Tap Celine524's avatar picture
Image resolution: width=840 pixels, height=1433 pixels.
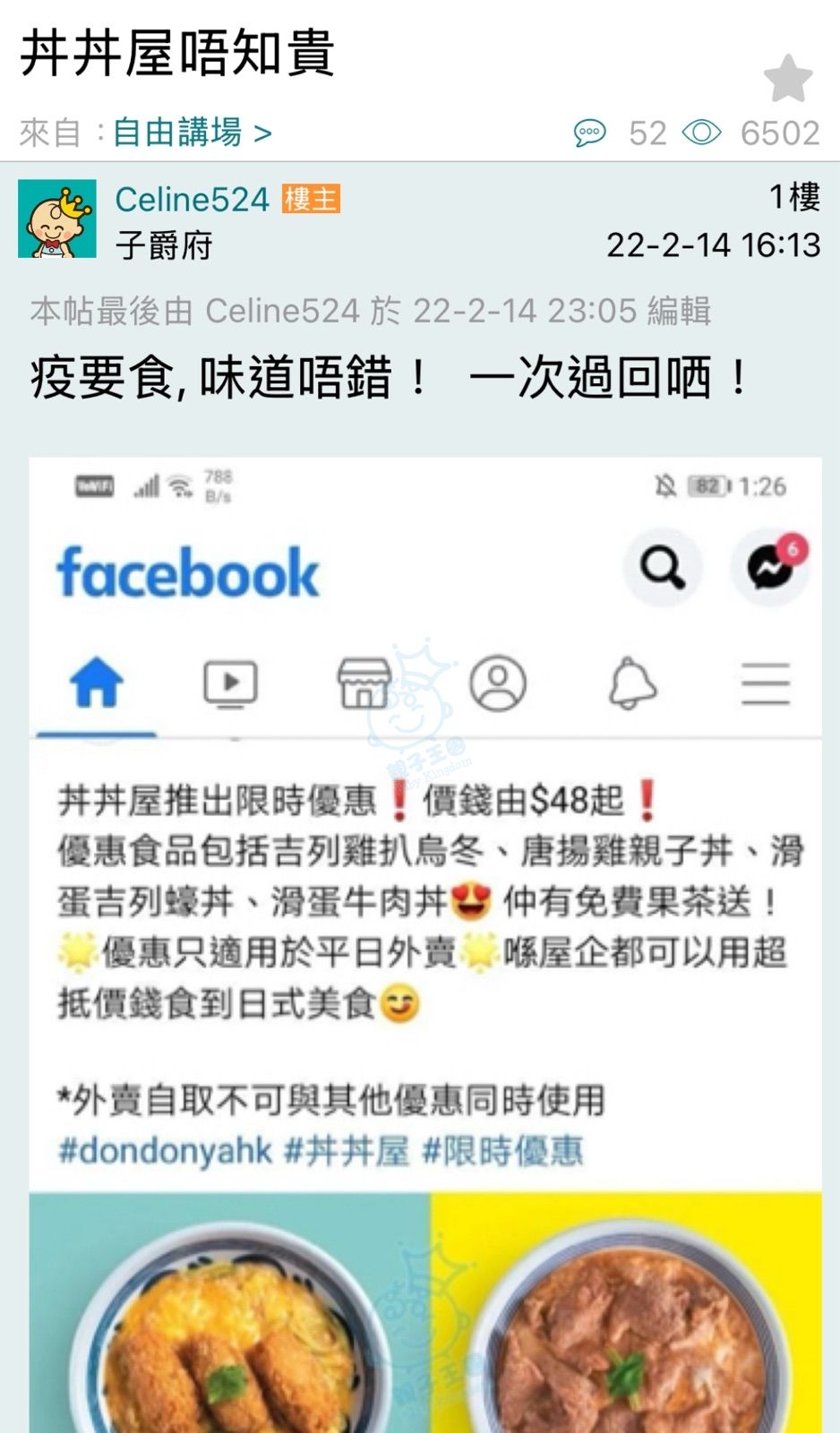tap(57, 219)
